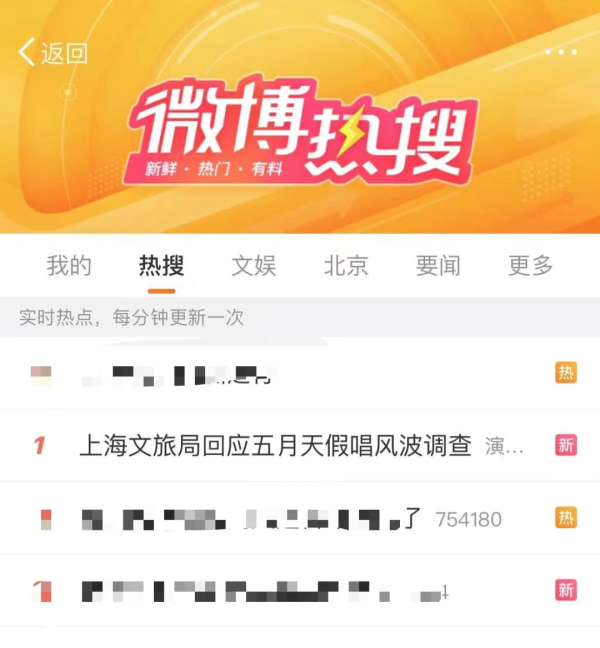Open the three-dot overflow menu
This screenshot has height=648, width=600.
pyautogui.click(x=561, y=52)
